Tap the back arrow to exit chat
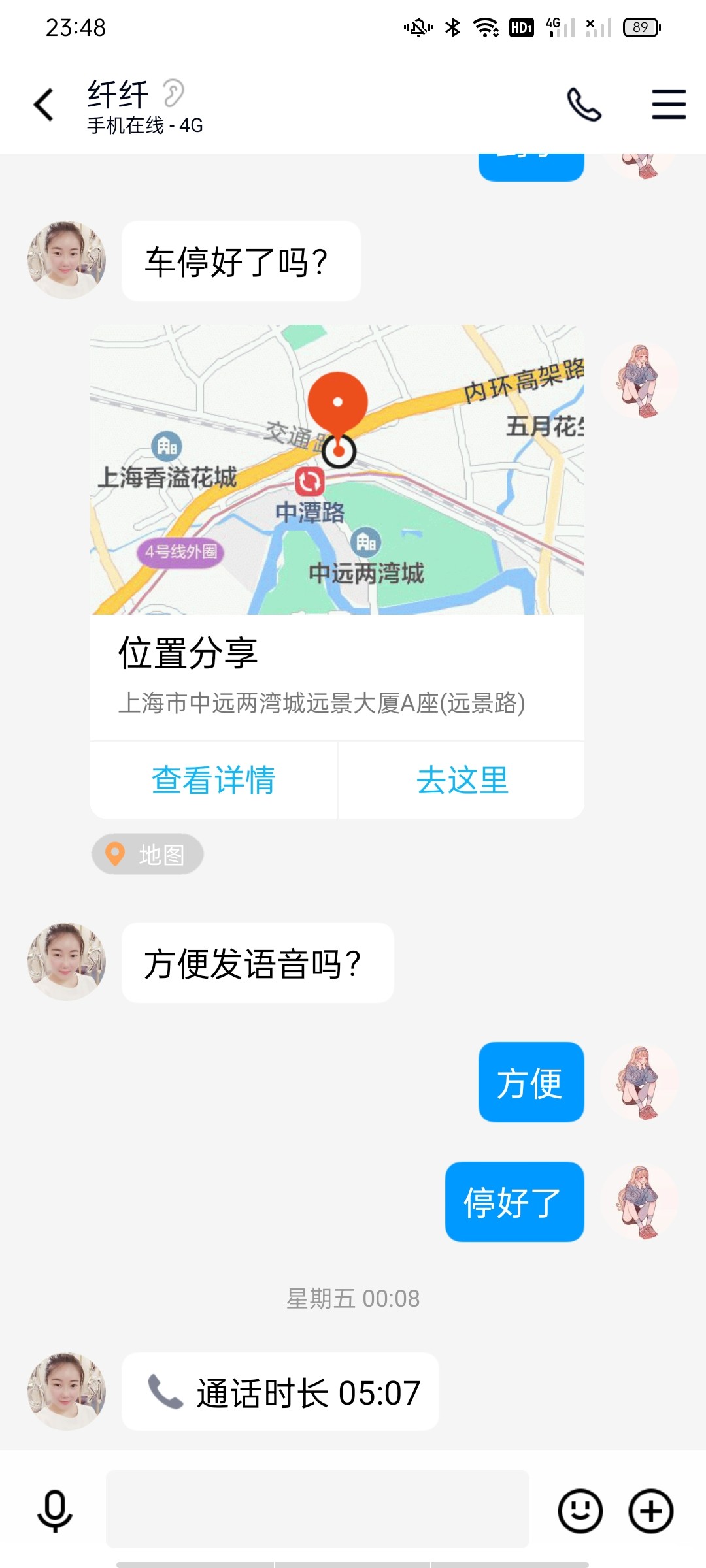706x1568 pixels. [x=43, y=105]
